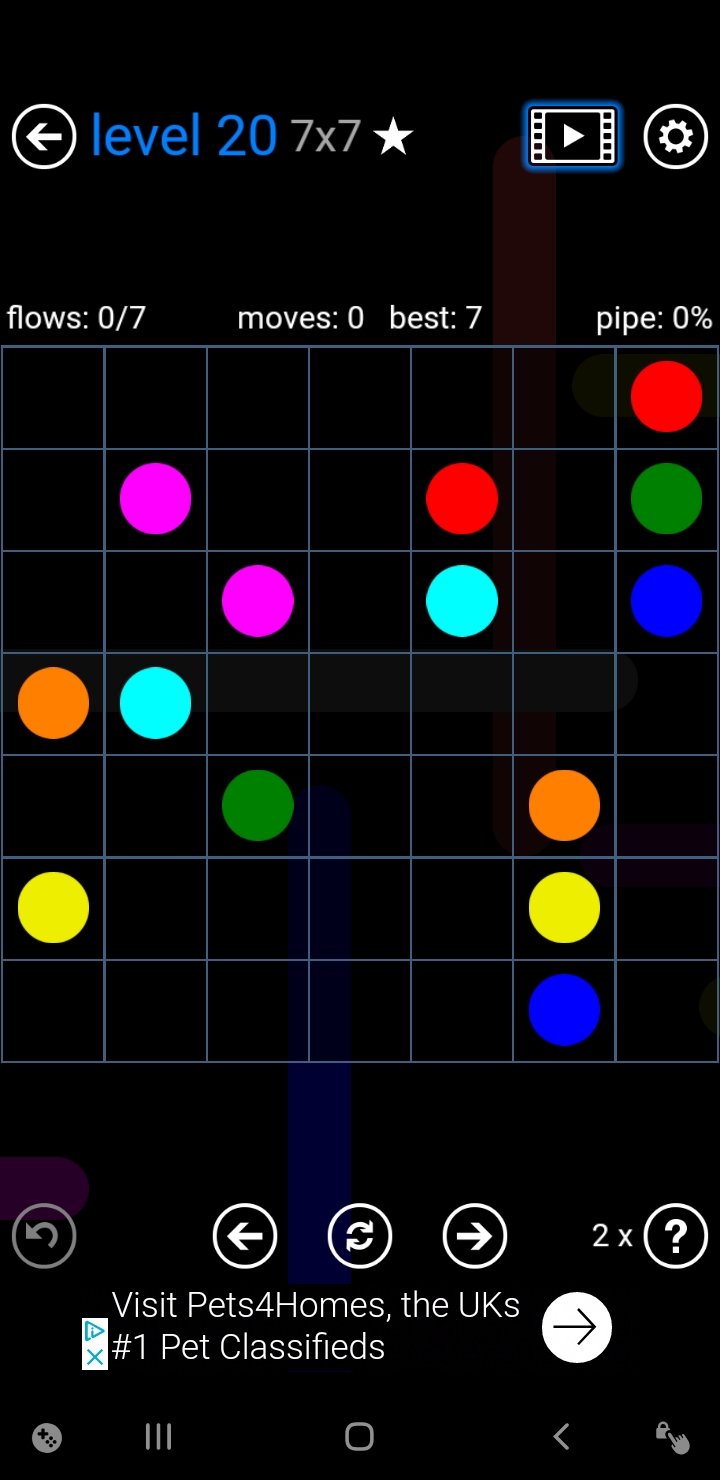Open the settings gear
This screenshot has width=720, height=1480.
(675, 136)
